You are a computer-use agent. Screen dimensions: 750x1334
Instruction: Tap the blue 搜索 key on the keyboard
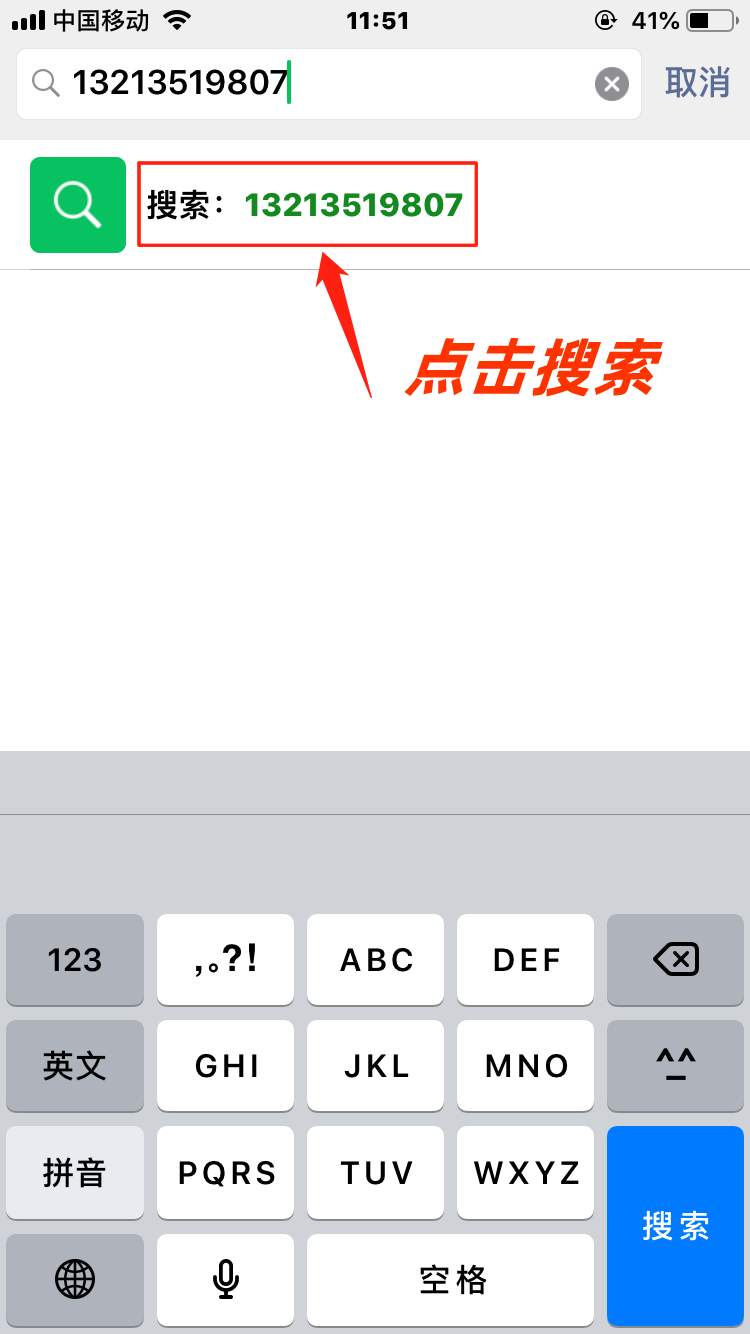(x=675, y=1225)
